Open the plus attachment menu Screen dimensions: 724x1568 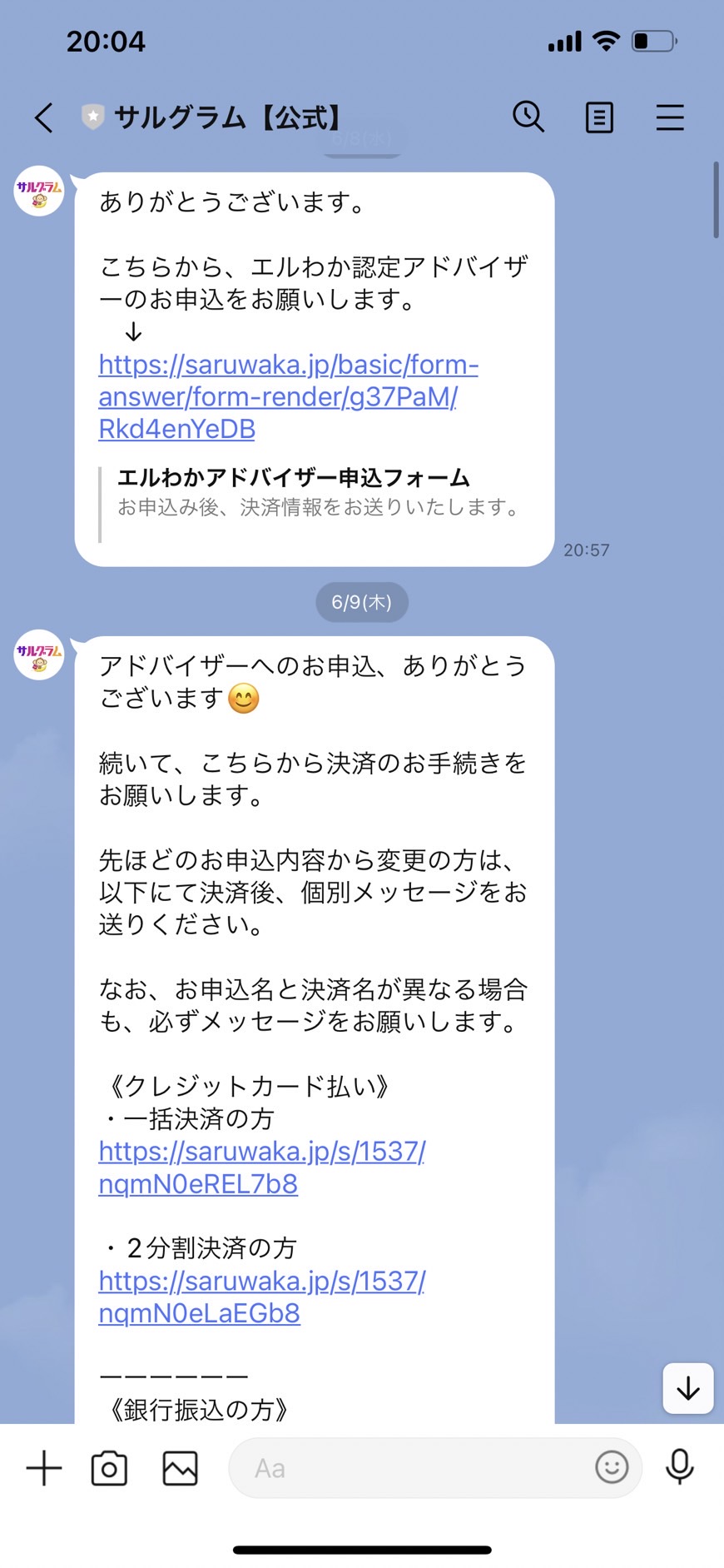click(44, 1467)
